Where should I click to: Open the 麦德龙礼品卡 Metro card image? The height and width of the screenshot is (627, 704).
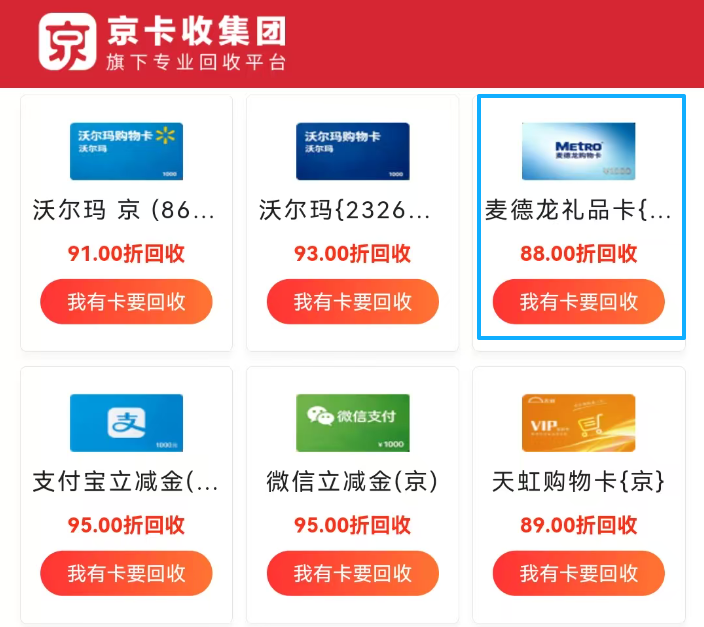[x=578, y=151]
